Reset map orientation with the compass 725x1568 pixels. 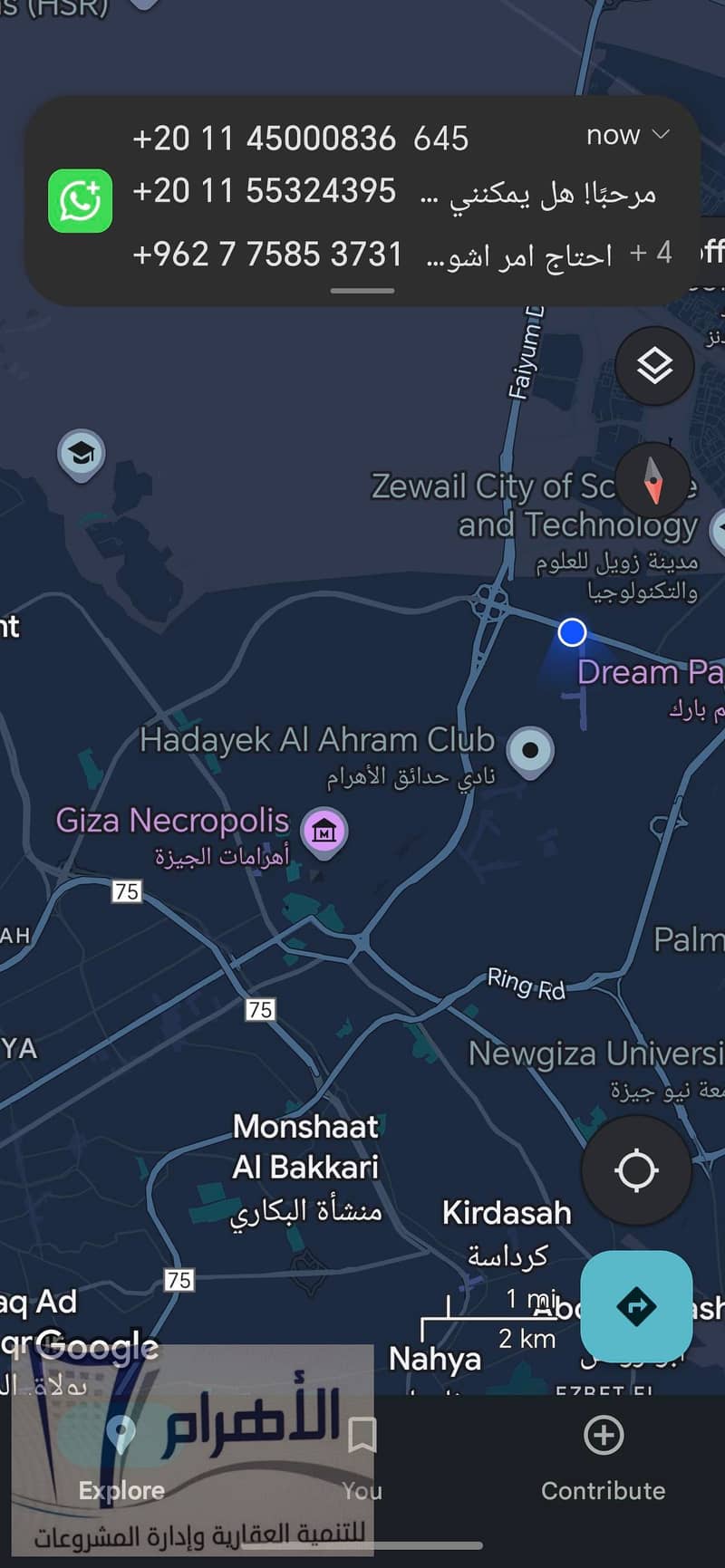click(653, 480)
